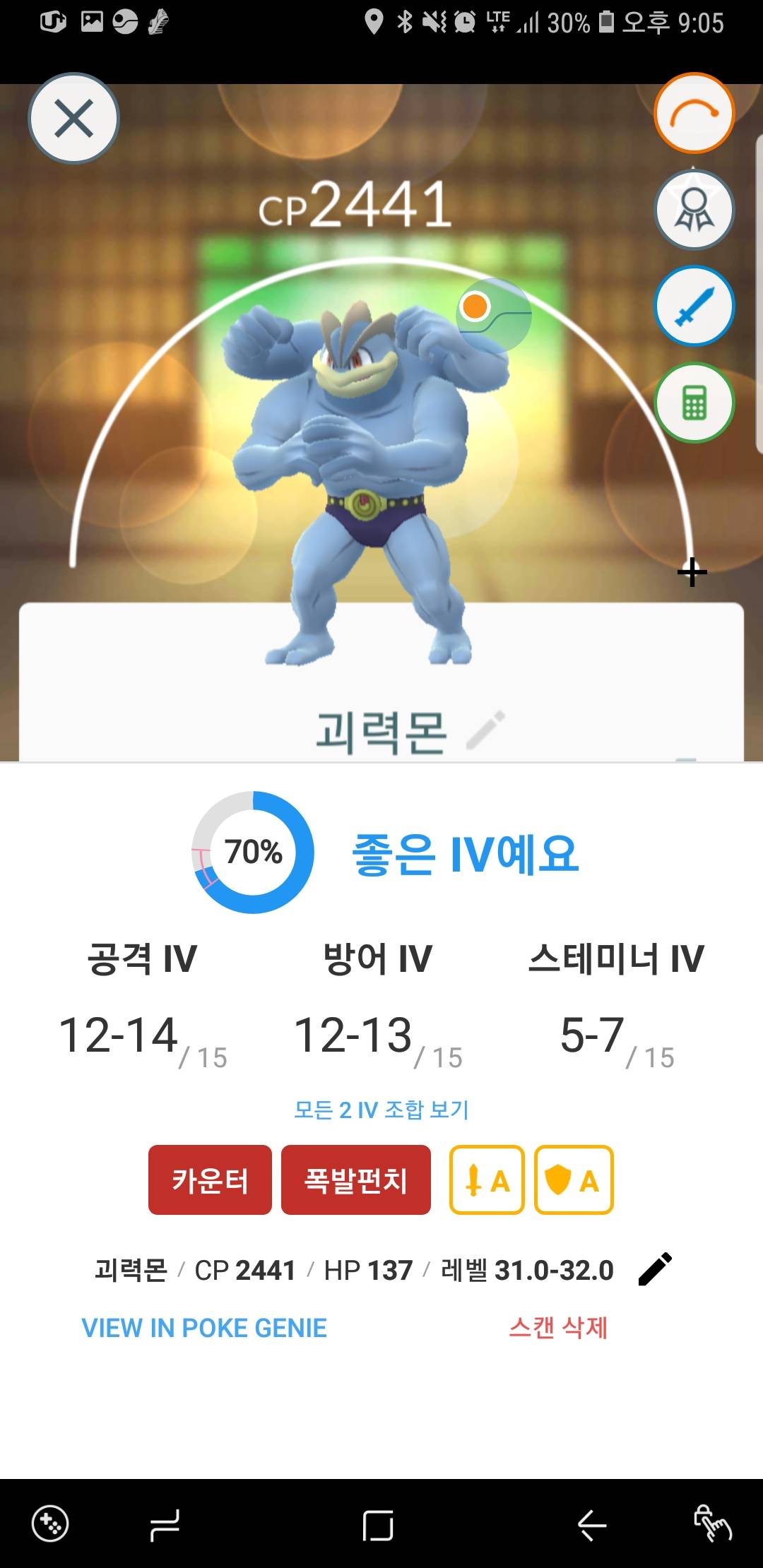763x1568 pixels.
Task: Open the ribbon badge appraisal icon
Action: pyautogui.click(x=694, y=210)
